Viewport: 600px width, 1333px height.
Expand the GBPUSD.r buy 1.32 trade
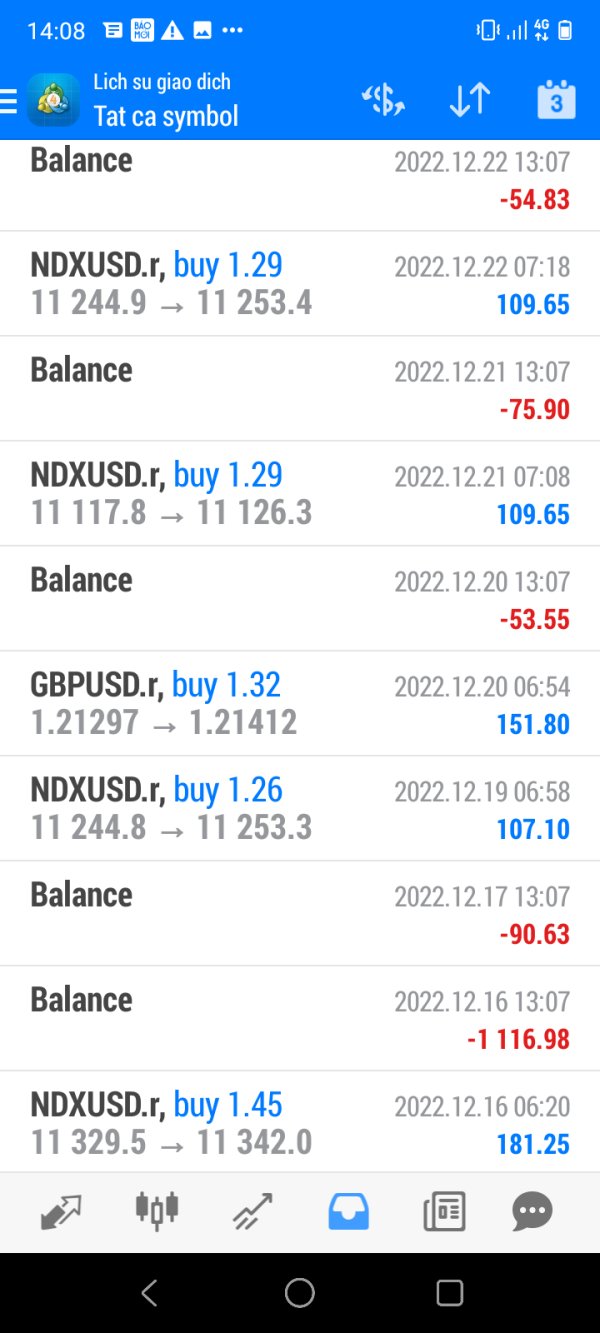(x=300, y=703)
